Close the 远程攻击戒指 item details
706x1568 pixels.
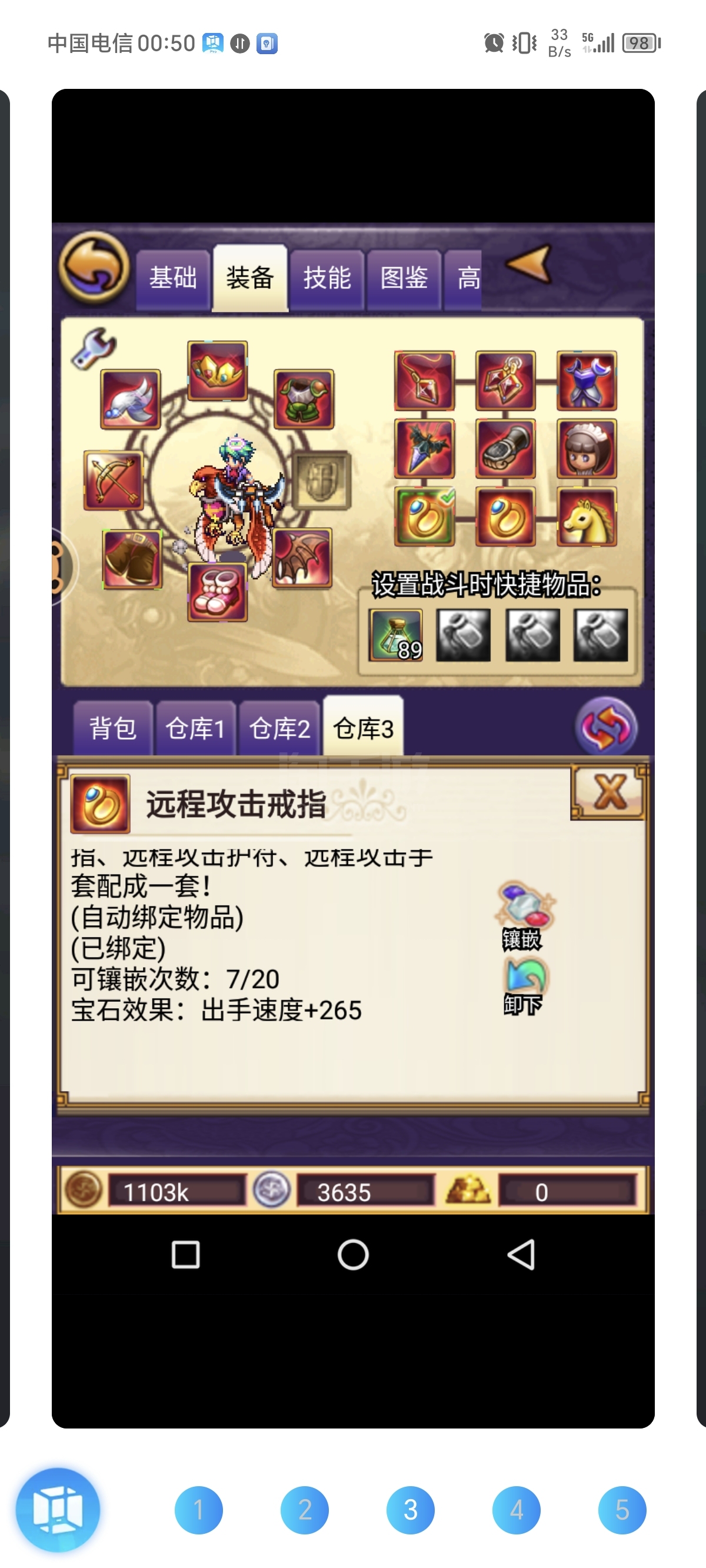610,792
